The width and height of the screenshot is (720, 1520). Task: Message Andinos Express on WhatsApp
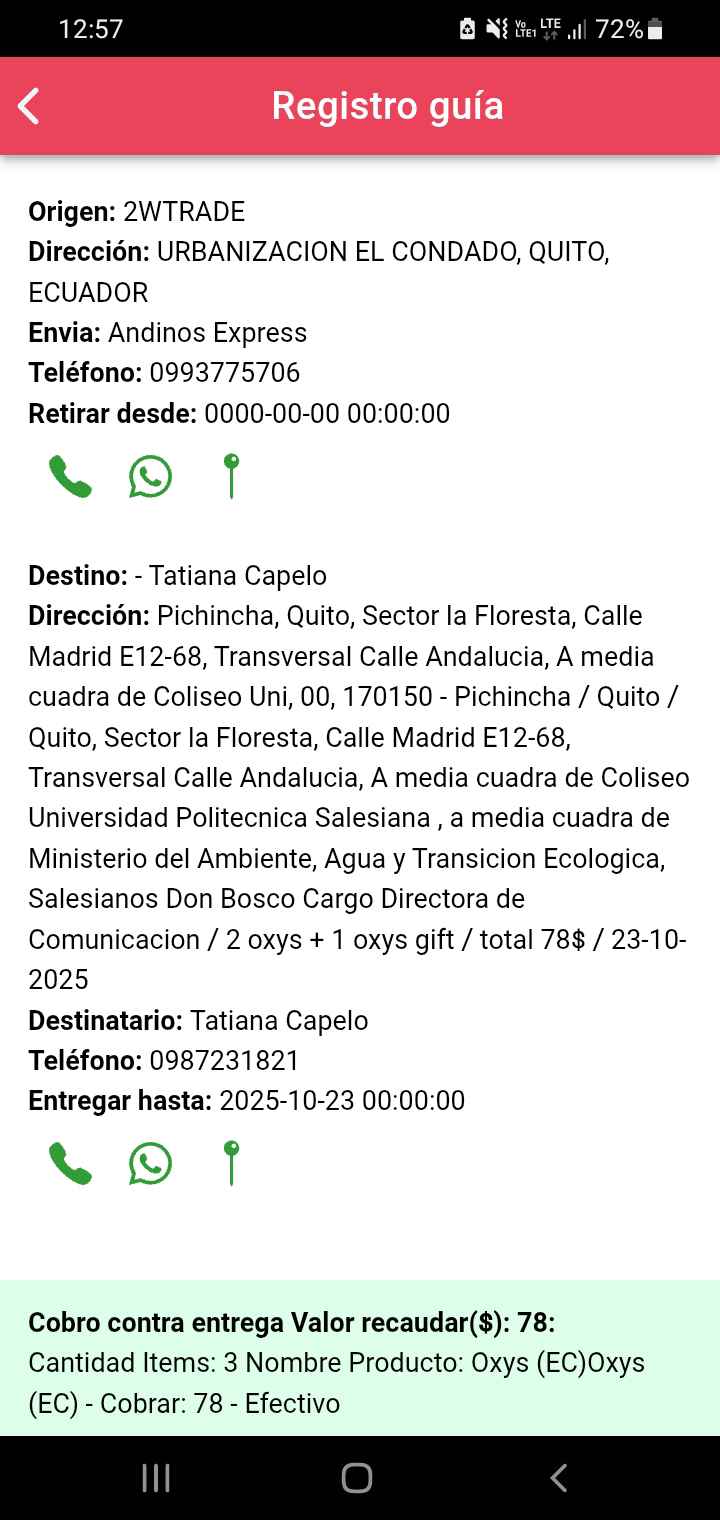[150, 477]
